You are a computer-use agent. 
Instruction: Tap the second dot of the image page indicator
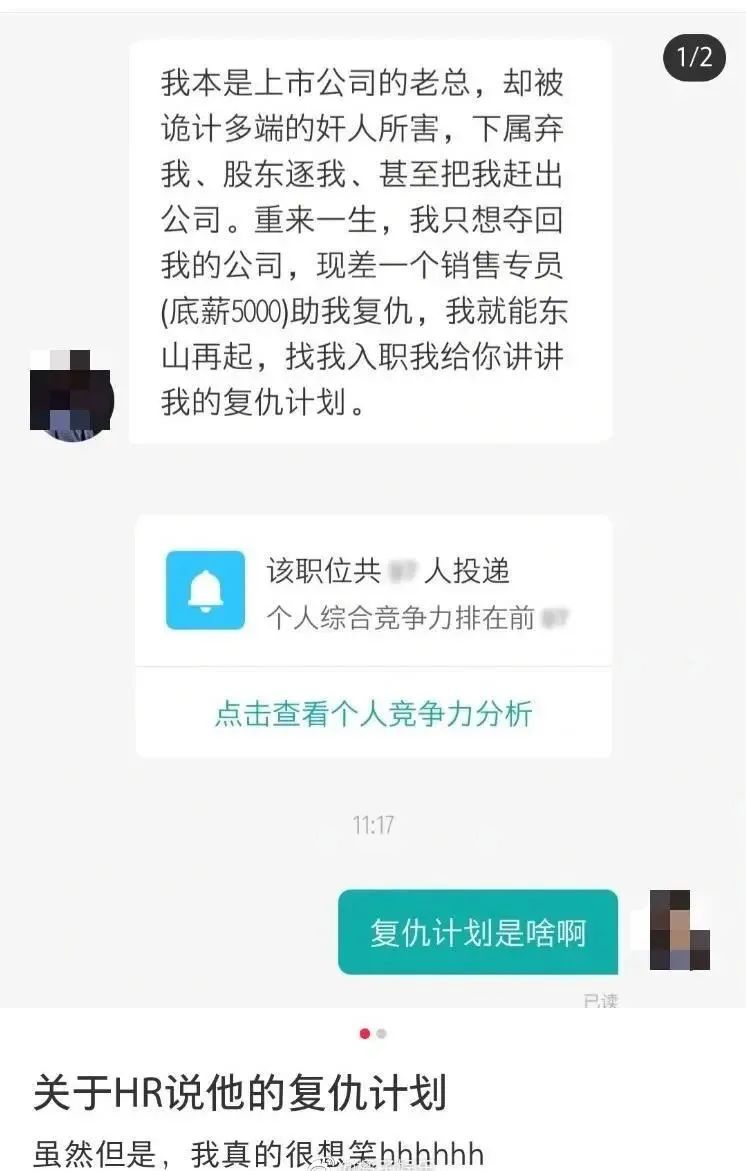(382, 1034)
